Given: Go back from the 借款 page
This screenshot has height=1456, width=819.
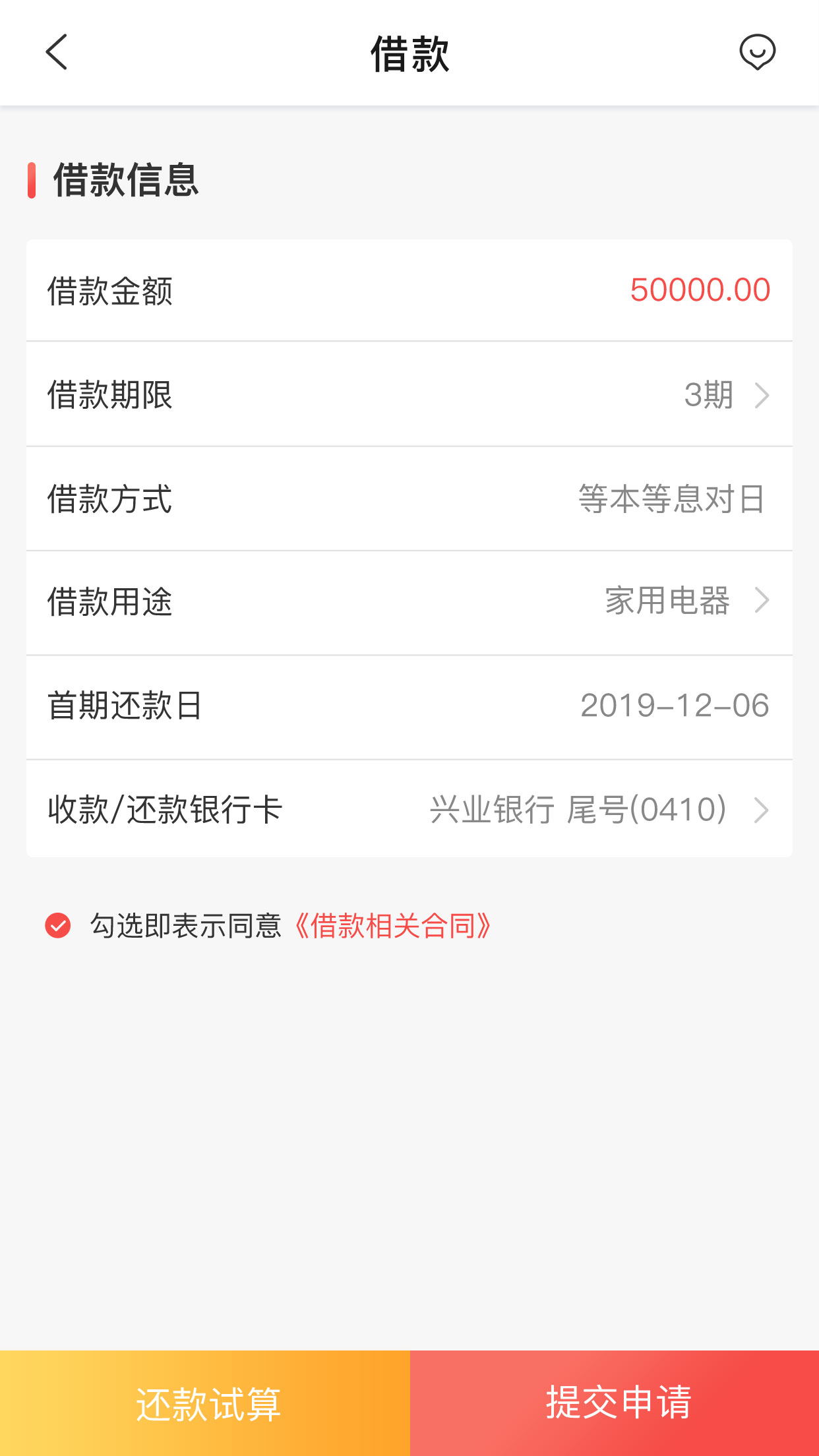Looking at the screenshot, I should pyautogui.click(x=57, y=52).
